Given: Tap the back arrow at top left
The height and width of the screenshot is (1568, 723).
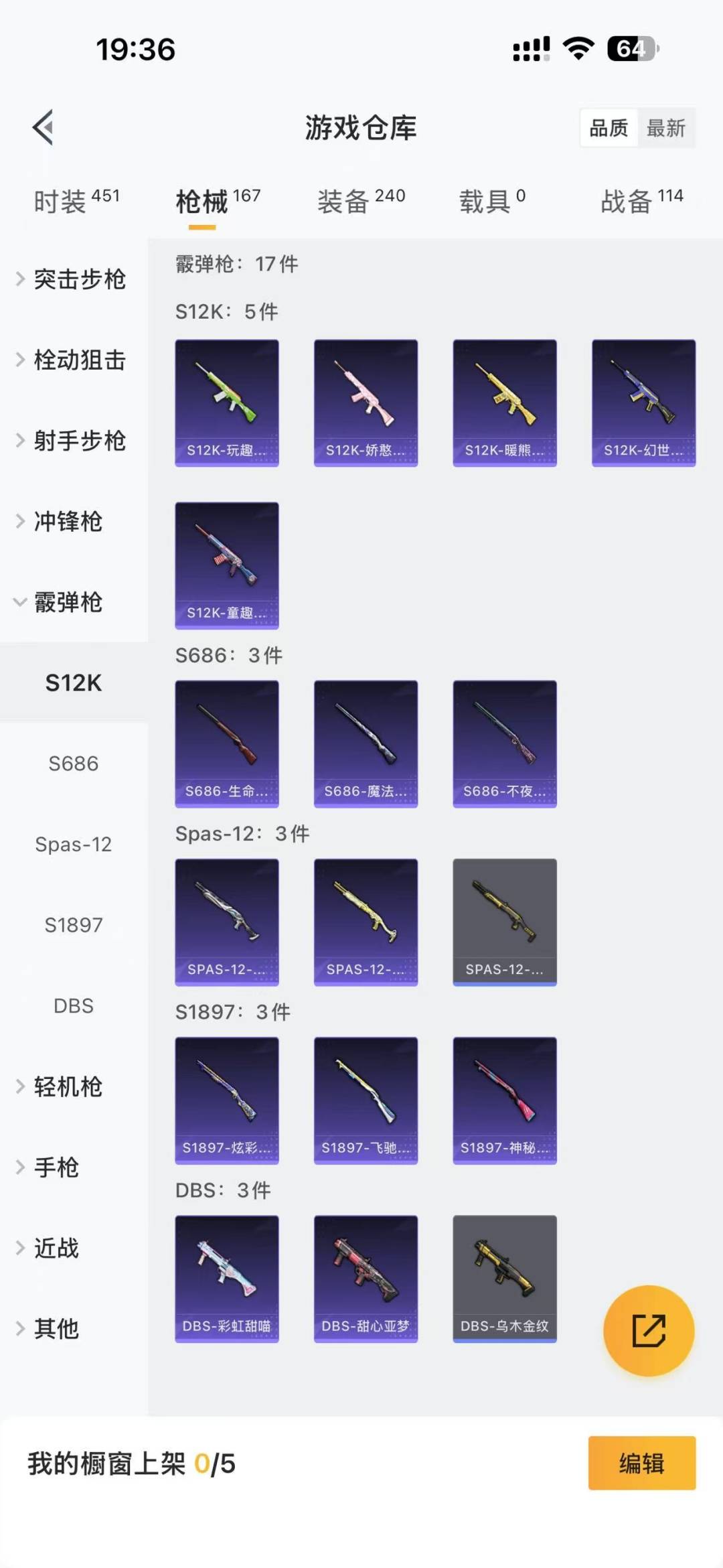Looking at the screenshot, I should [x=43, y=127].
